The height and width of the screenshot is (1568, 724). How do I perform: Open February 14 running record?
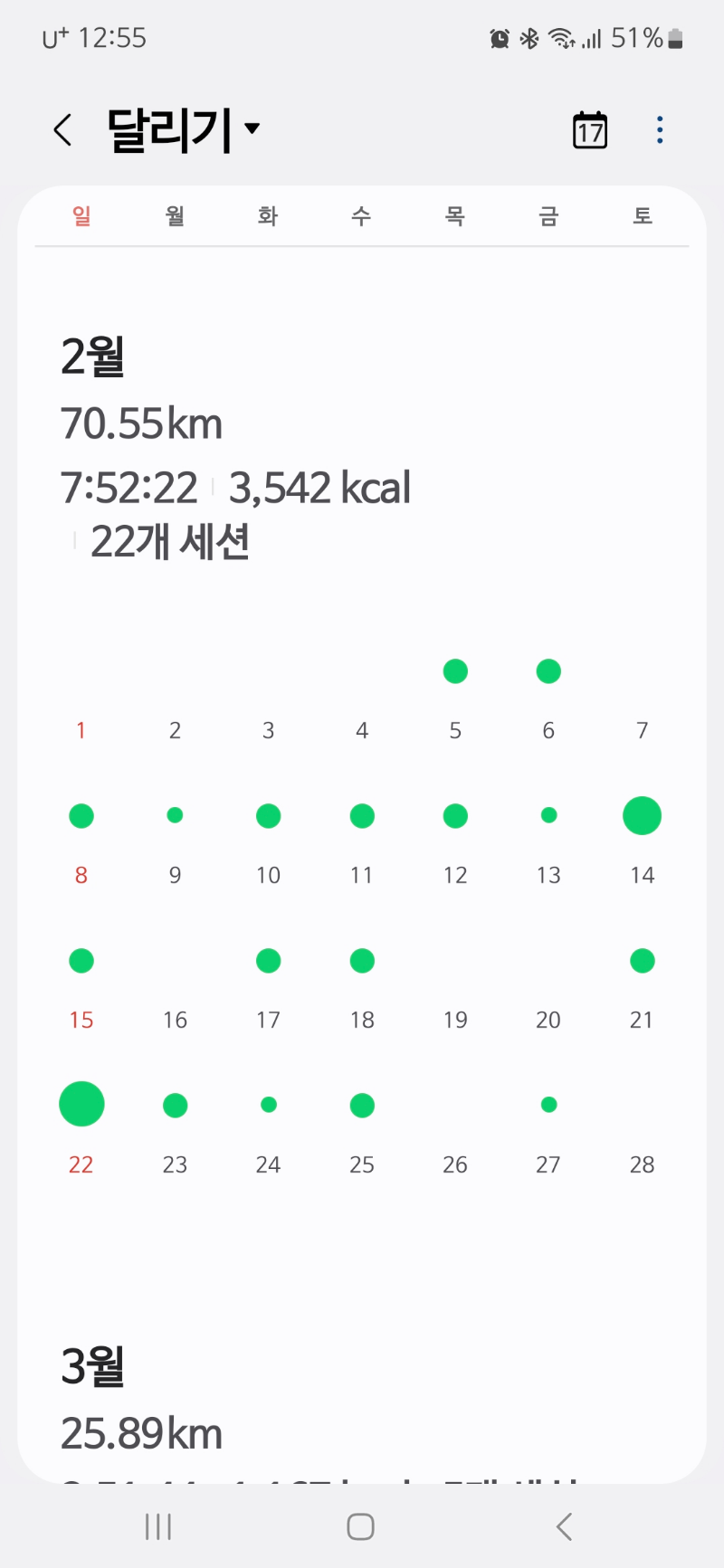pyautogui.click(x=643, y=815)
